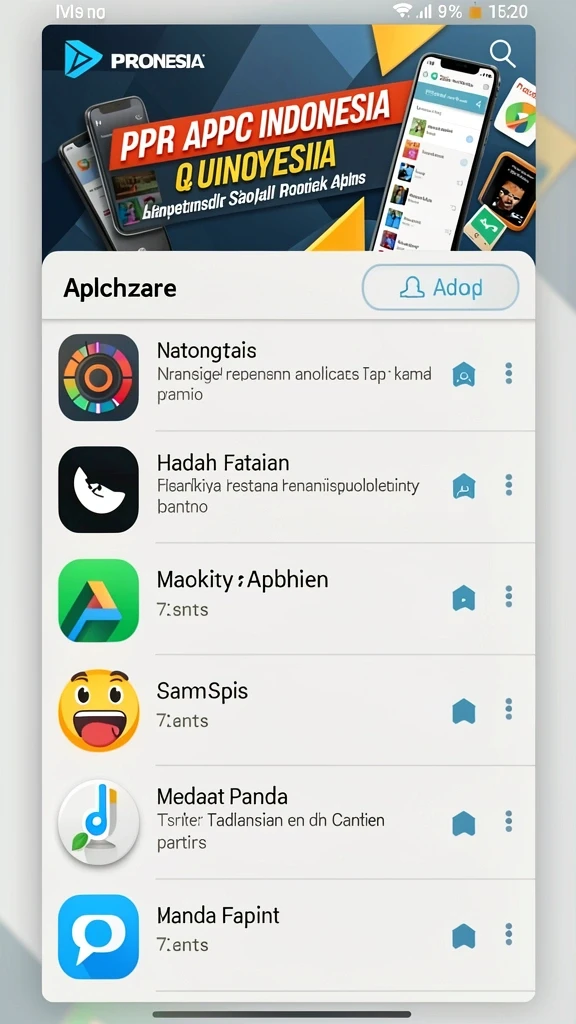This screenshot has width=576, height=1024.
Task: Select the Manda Fapint entry
Action: [288, 935]
